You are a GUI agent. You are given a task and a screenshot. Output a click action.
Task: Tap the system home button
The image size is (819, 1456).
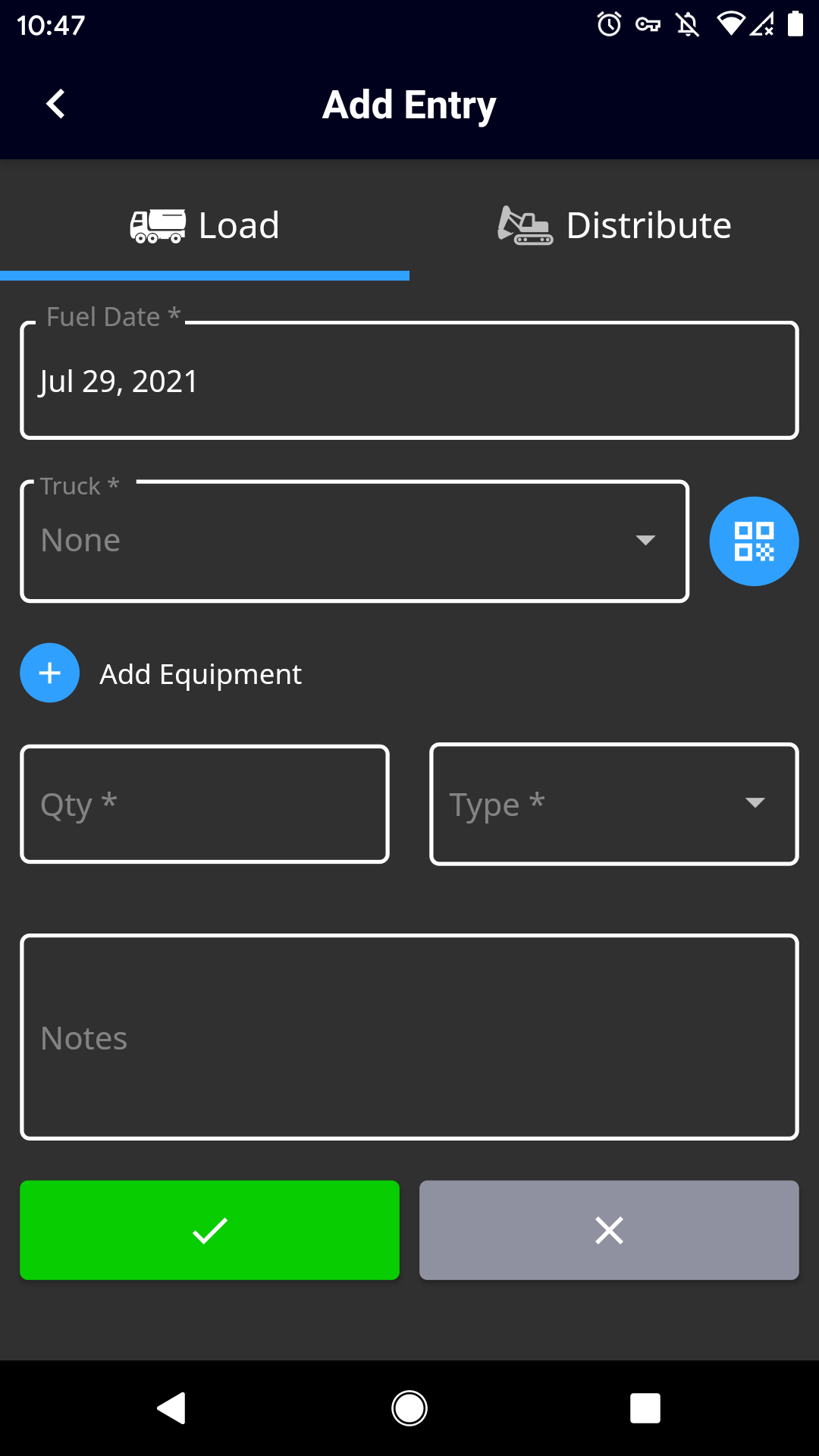[x=409, y=1408]
